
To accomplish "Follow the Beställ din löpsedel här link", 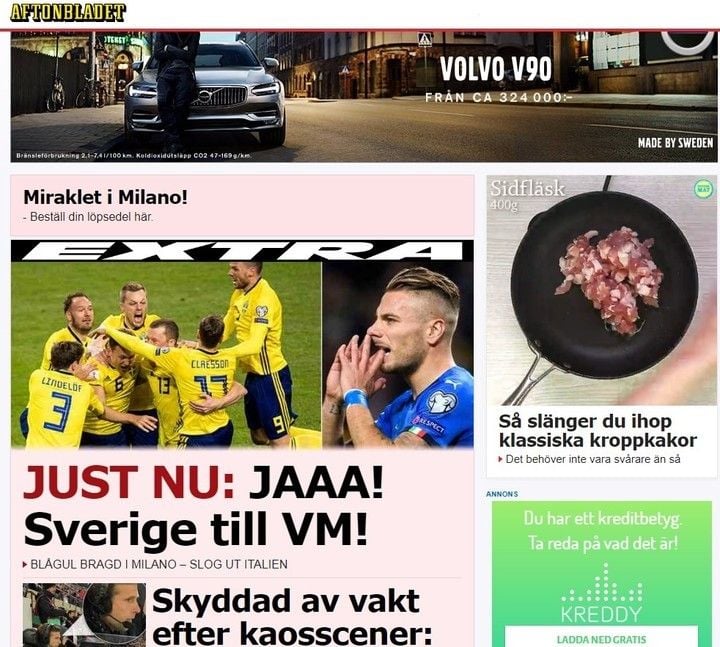I will tap(90, 216).
